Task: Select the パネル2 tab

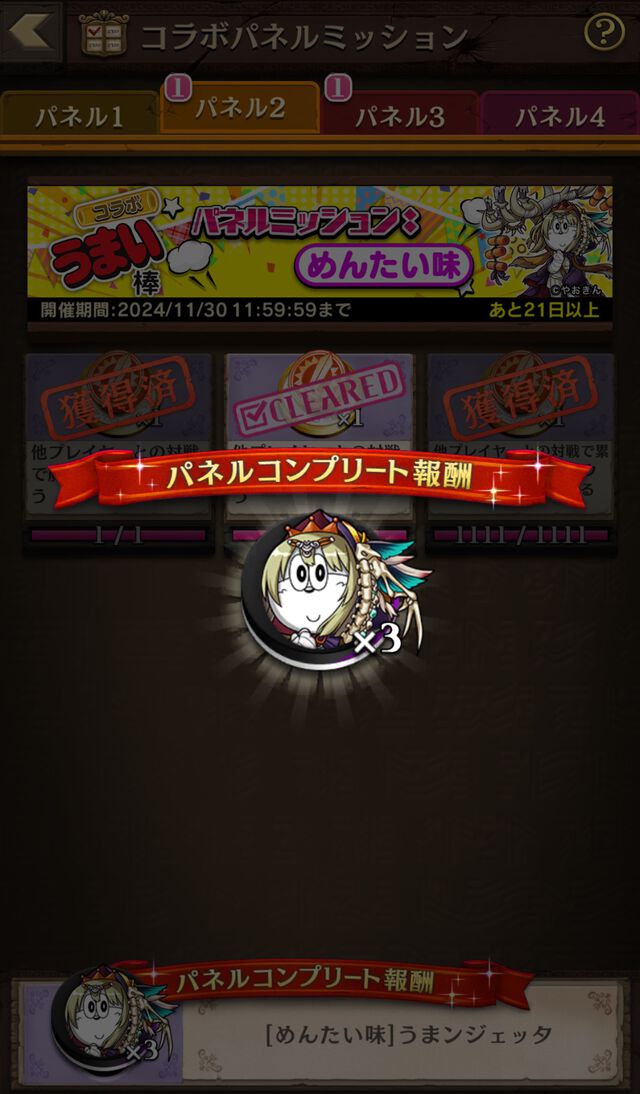Action: (x=240, y=110)
